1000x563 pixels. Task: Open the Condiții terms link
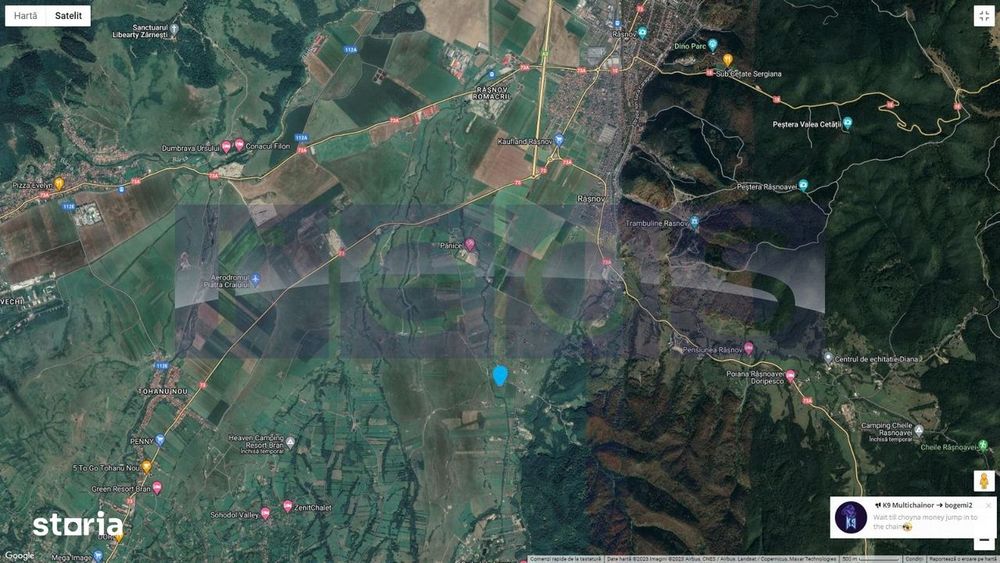[915, 558]
